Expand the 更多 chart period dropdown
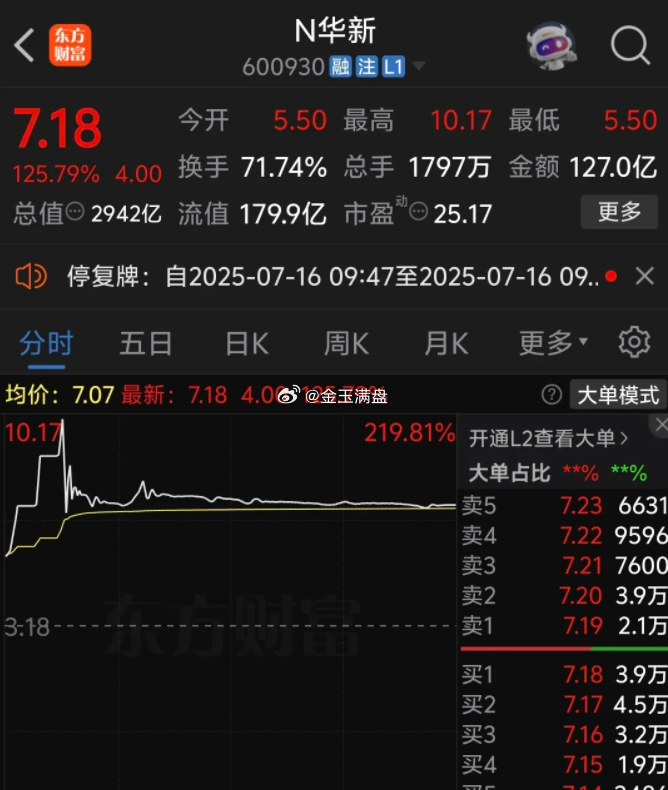This screenshot has width=668, height=790. point(553,344)
